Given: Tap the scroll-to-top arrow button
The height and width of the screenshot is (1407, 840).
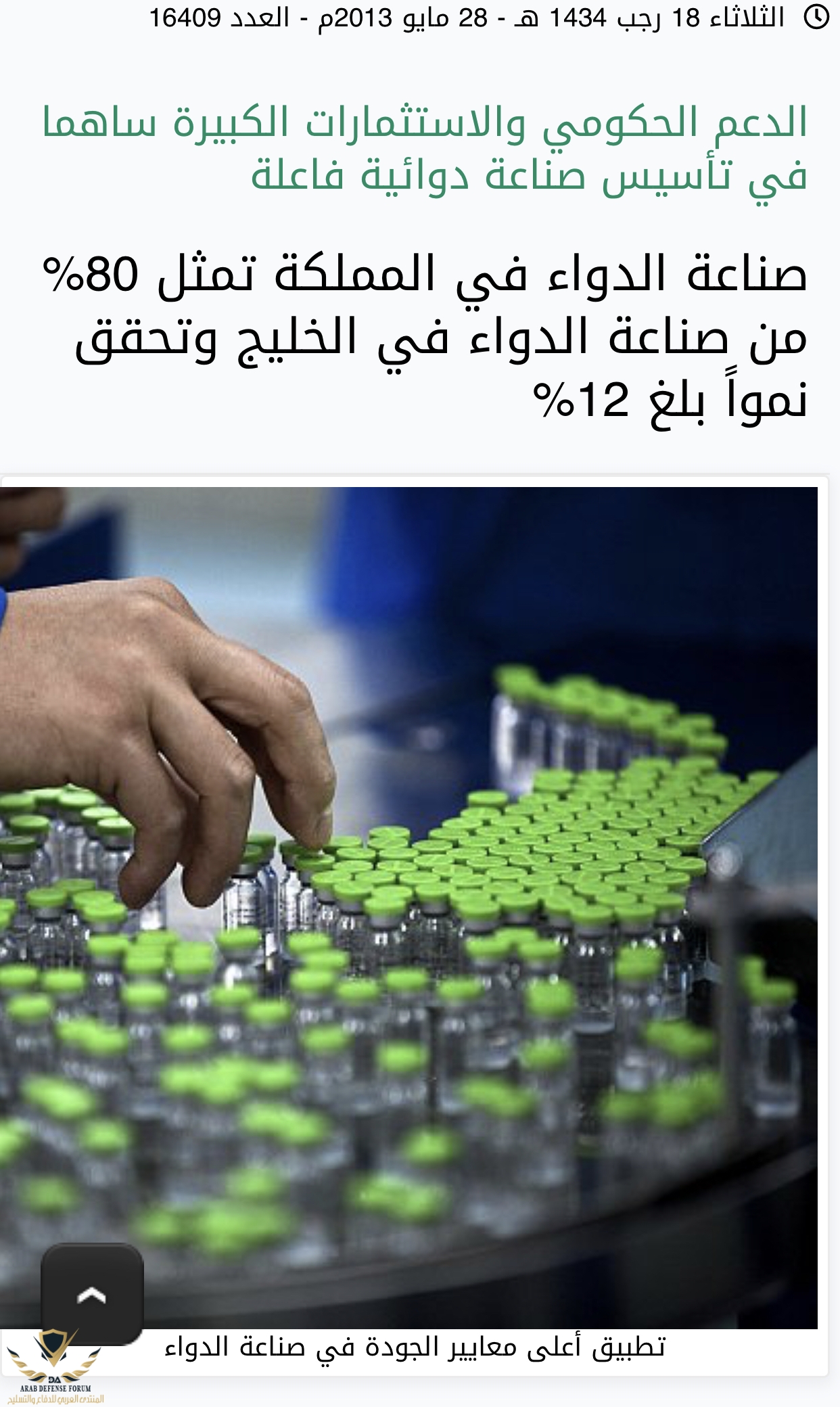Looking at the screenshot, I should click(92, 1295).
